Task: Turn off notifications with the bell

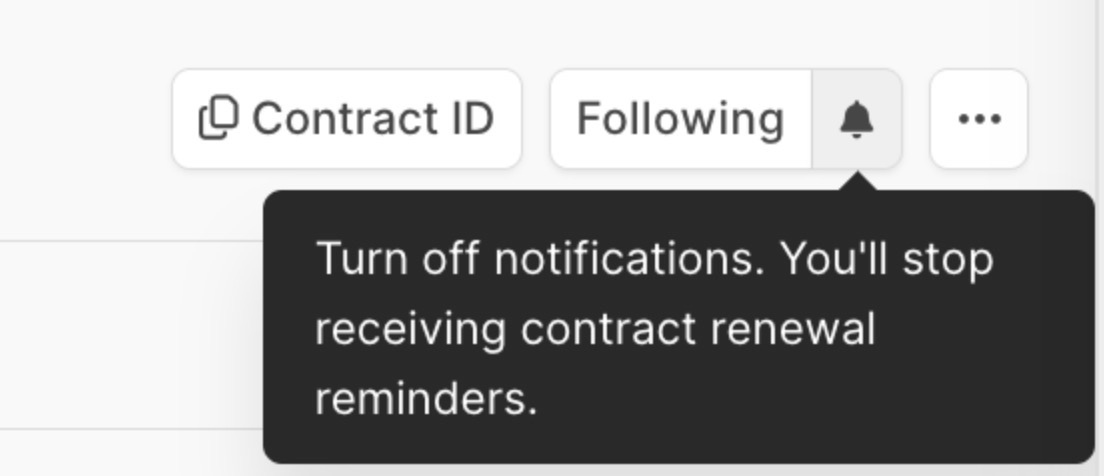Action: [856, 119]
